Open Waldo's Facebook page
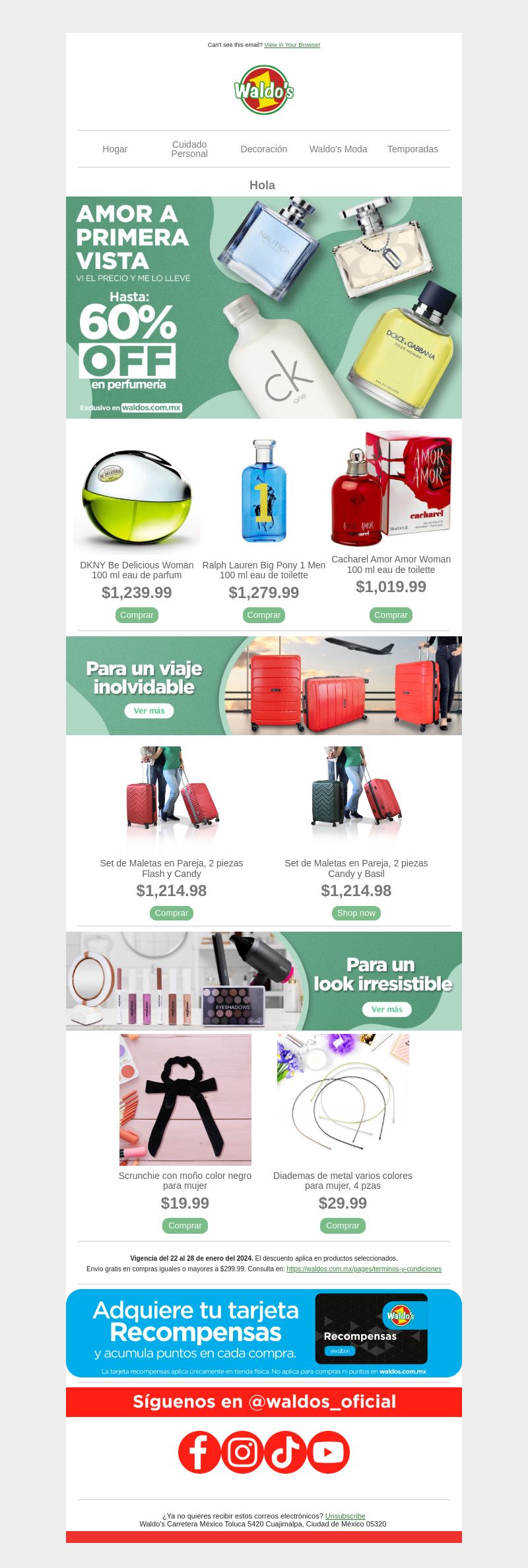The width and height of the screenshot is (528, 1568). pyautogui.click(x=199, y=1452)
